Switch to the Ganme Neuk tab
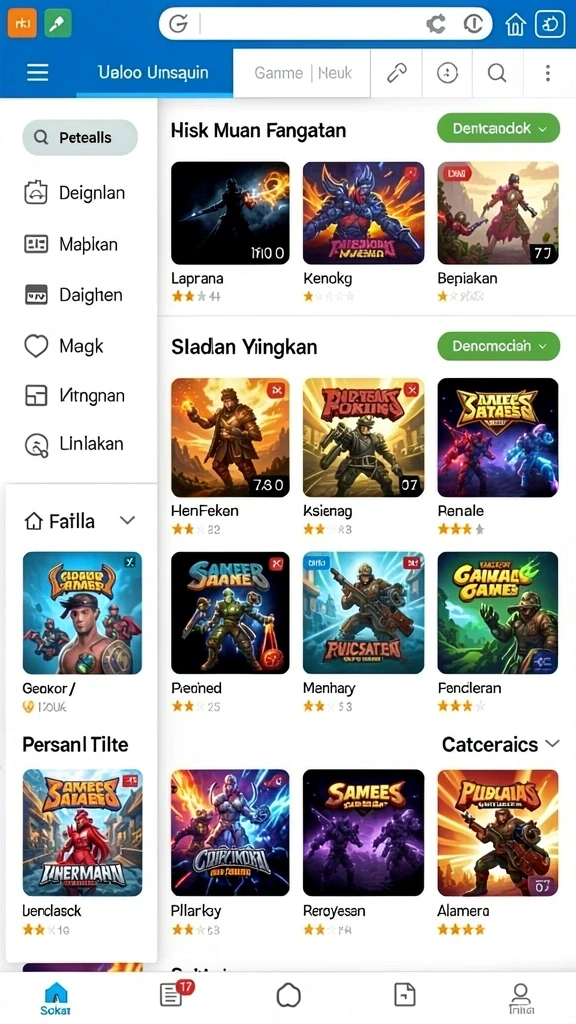Screen dimensions: 576x1024 click(x=302, y=73)
